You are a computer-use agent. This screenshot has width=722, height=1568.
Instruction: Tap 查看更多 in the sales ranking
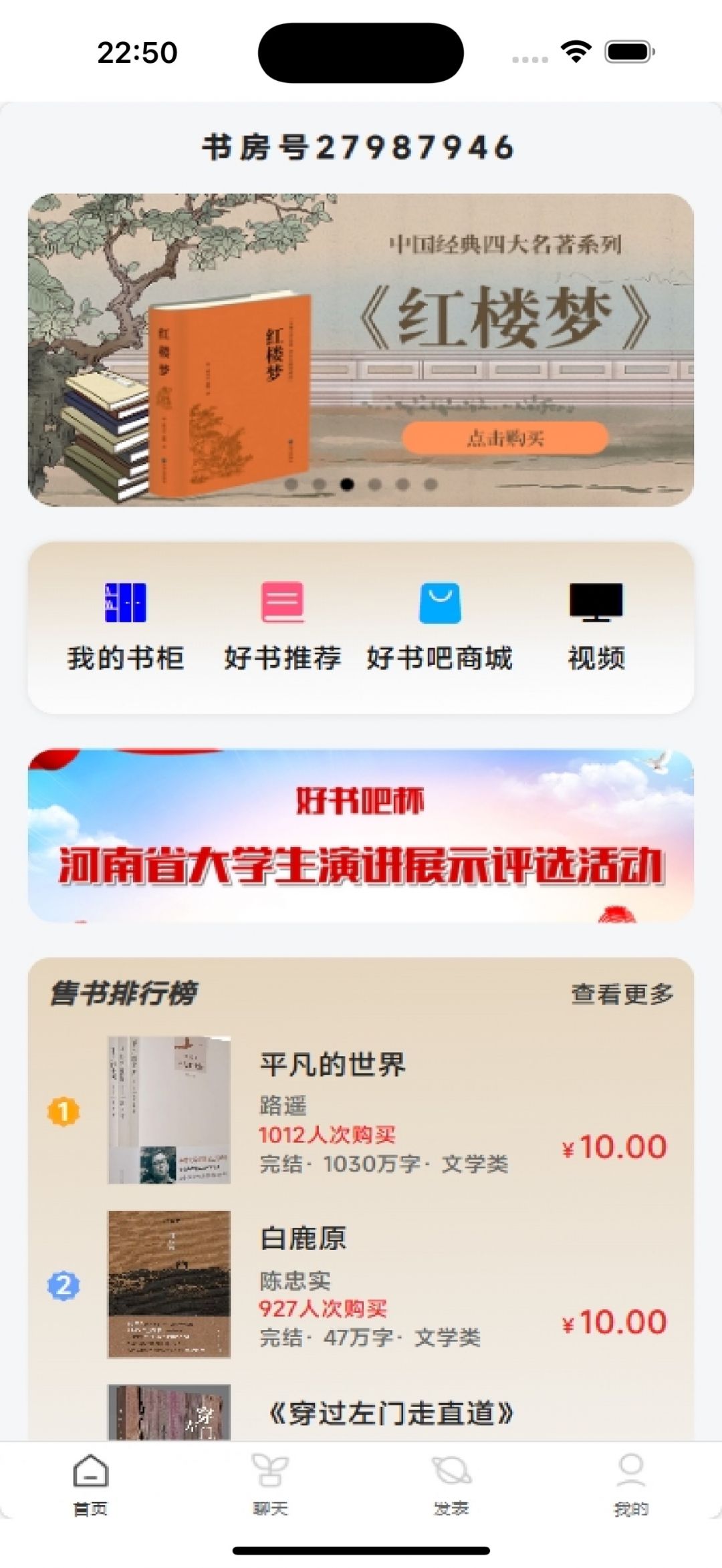click(x=622, y=993)
